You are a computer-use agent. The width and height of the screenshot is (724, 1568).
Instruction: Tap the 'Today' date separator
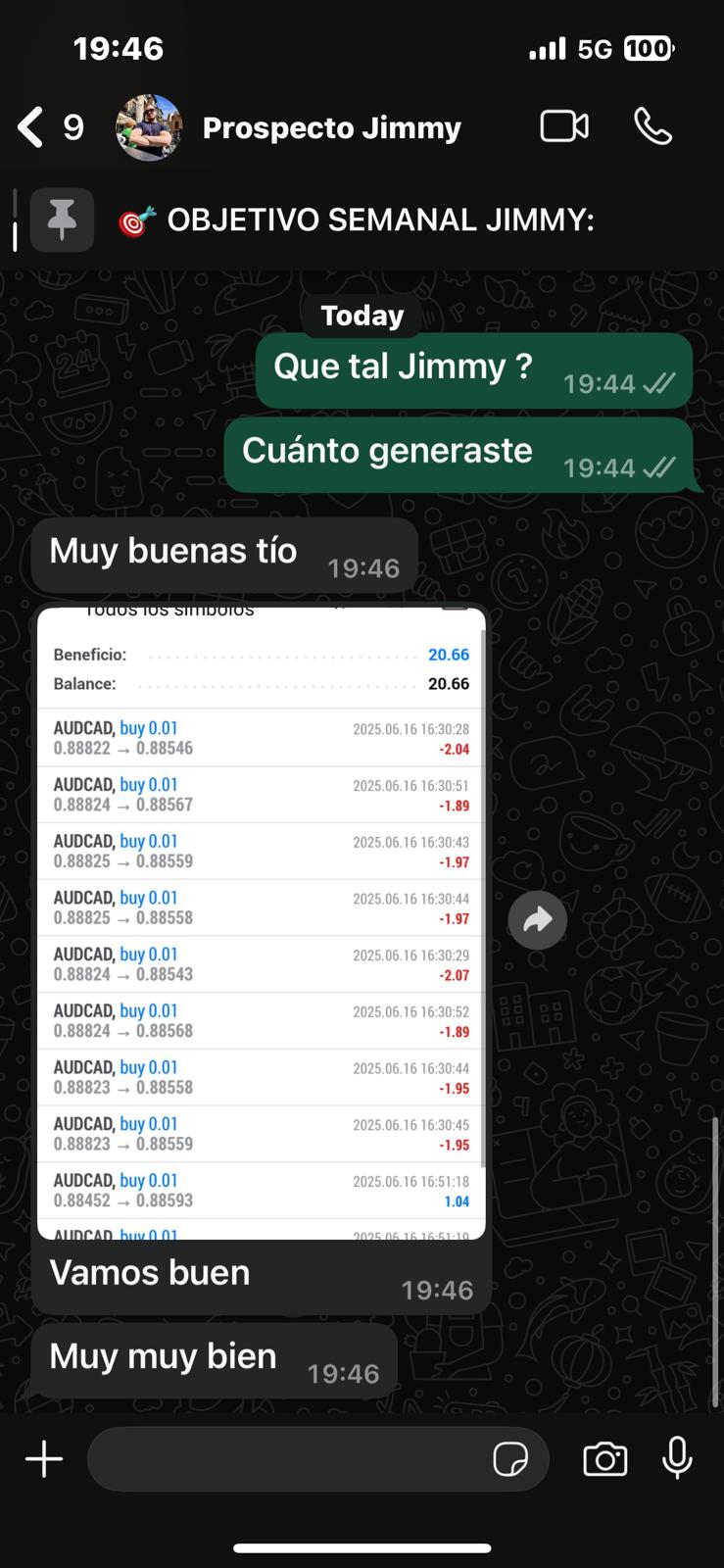point(362,315)
